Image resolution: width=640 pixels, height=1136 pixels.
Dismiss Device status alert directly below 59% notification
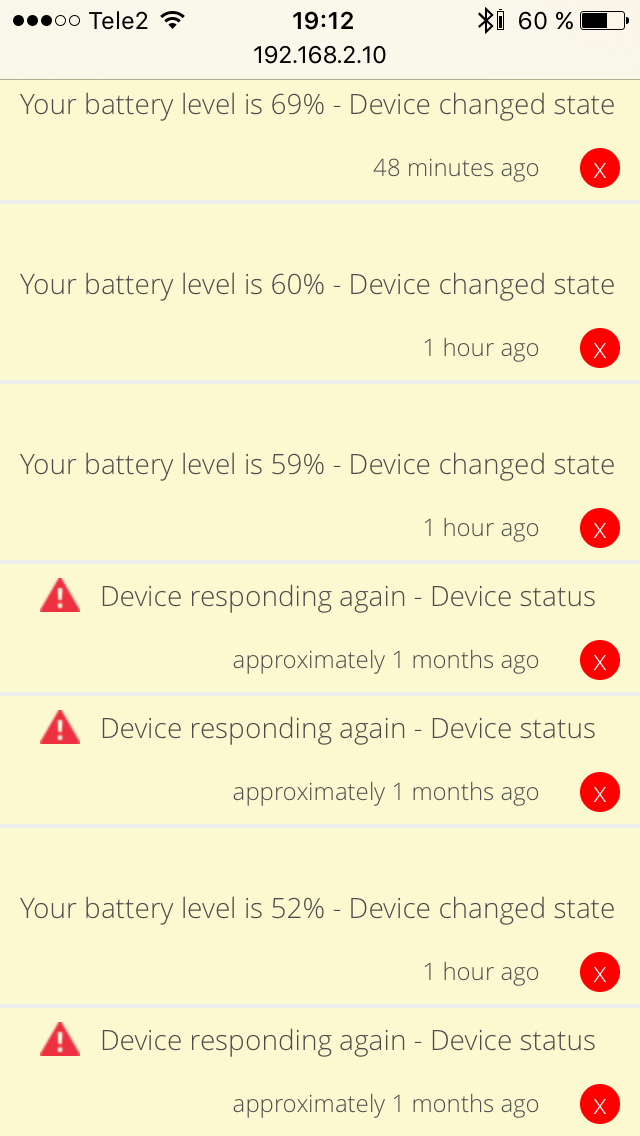click(x=599, y=660)
